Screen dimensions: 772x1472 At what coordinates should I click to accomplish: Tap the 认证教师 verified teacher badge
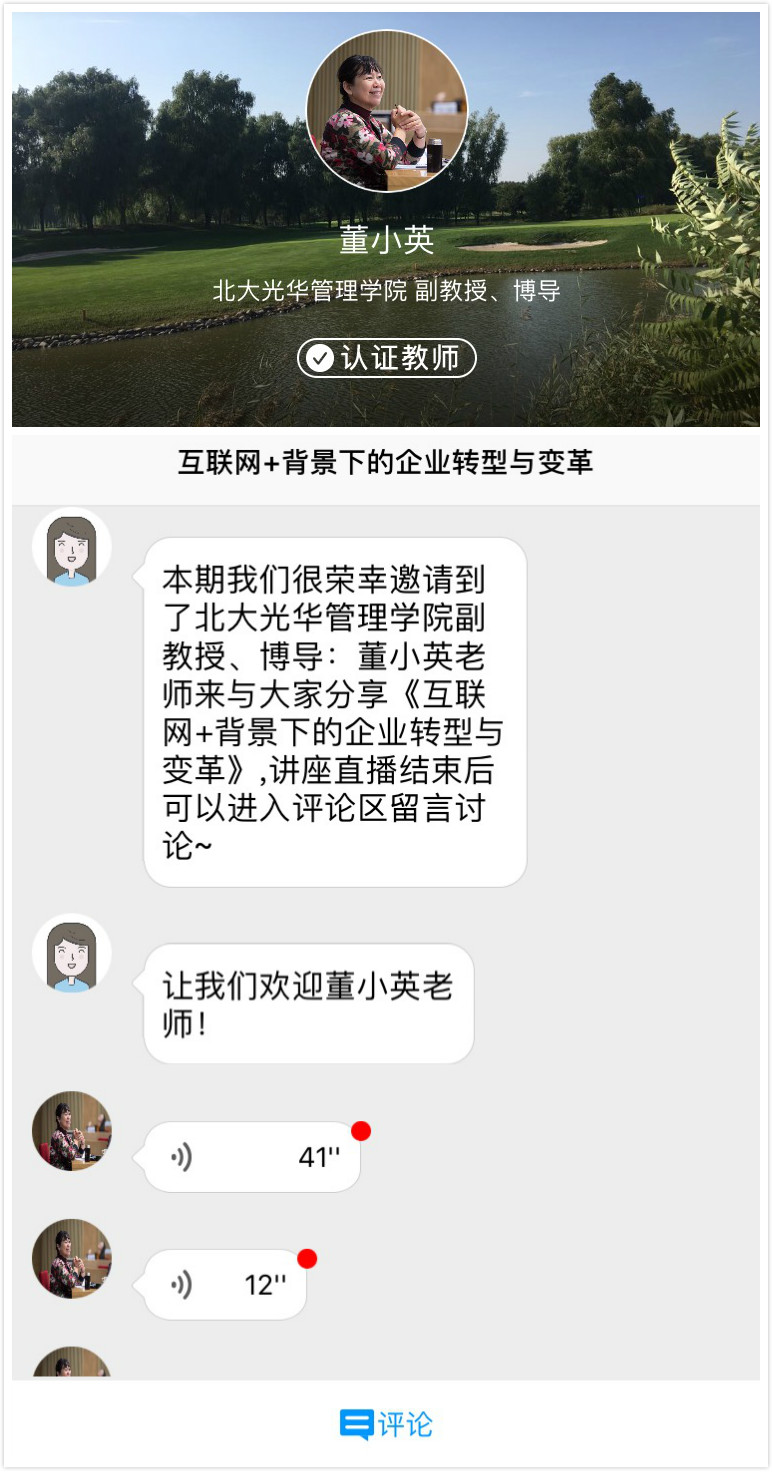[386, 358]
